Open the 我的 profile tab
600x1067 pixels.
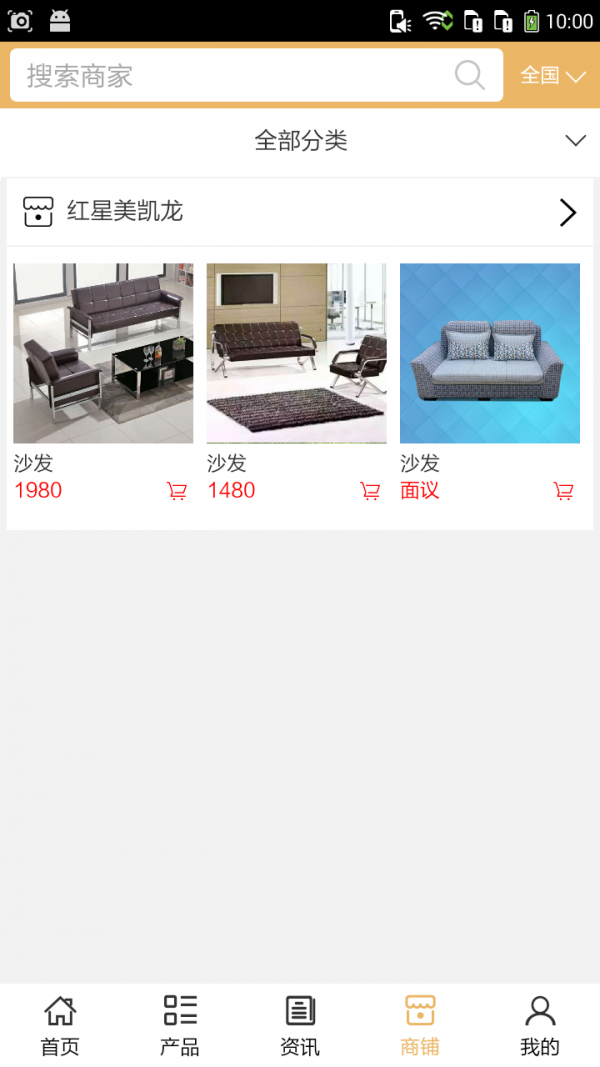click(x=540, y=1025)
